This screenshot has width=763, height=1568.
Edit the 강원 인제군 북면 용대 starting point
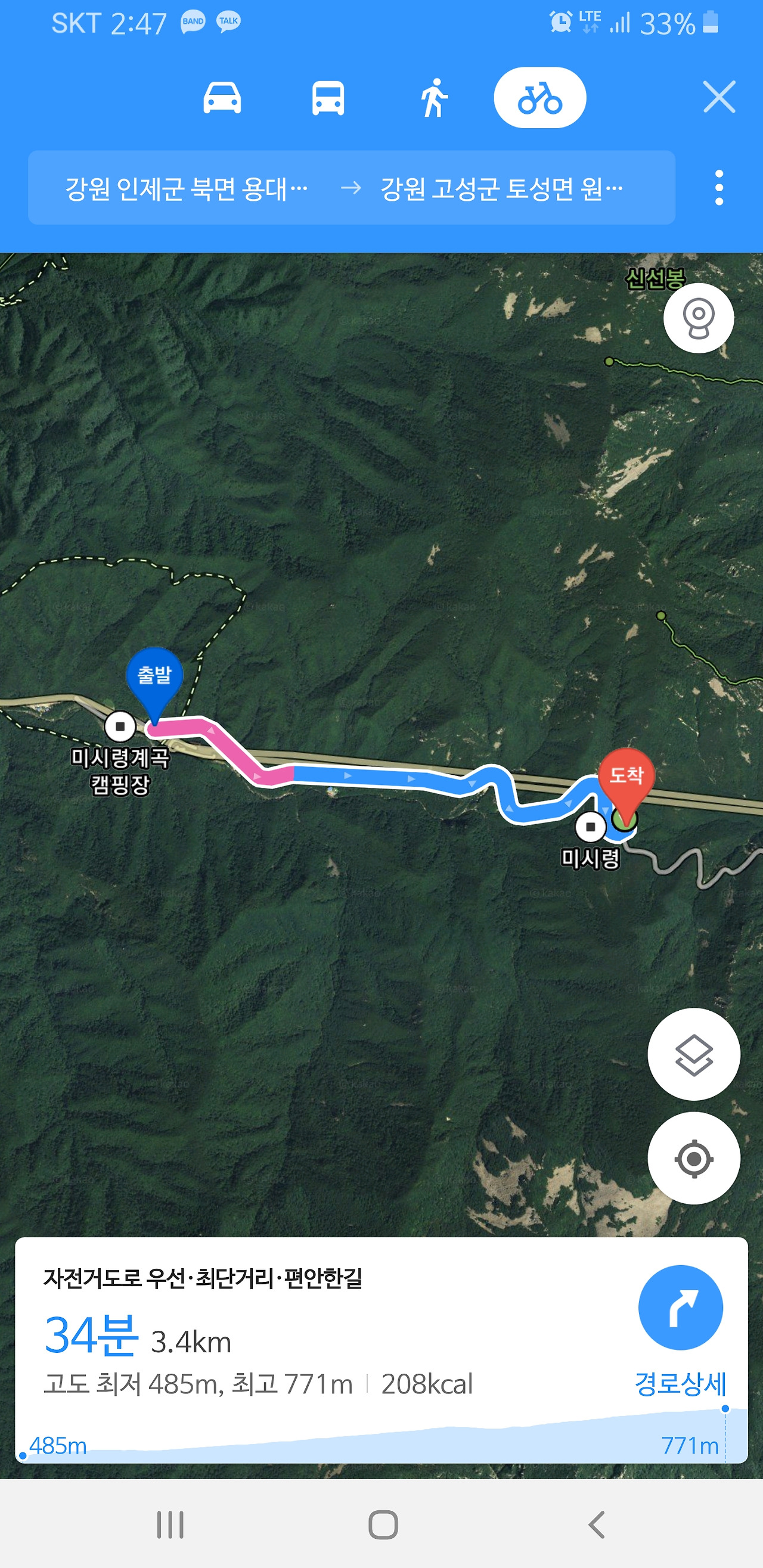pyautogui.click(x=187, y=188)
